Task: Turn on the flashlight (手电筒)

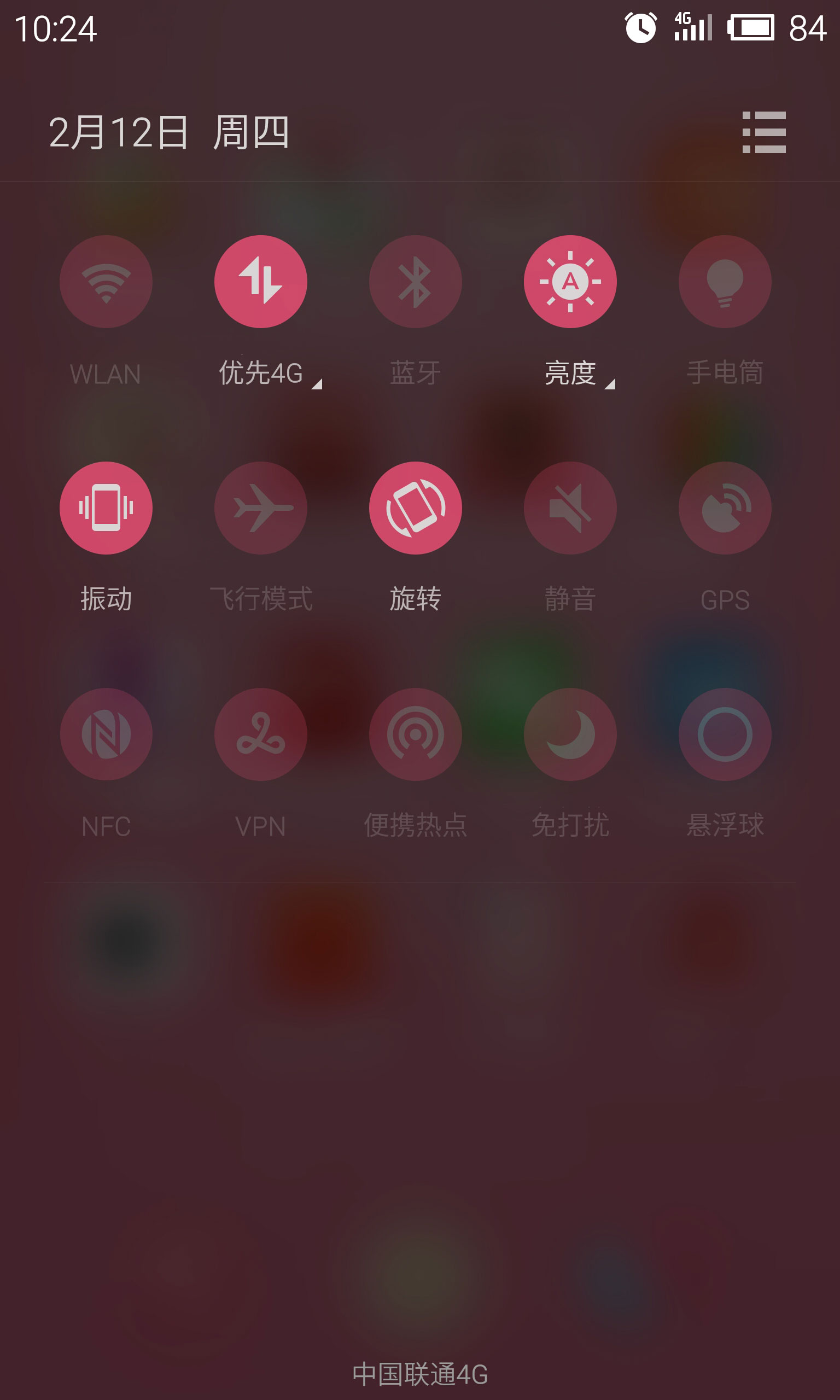Action: (x=725, y=281)
